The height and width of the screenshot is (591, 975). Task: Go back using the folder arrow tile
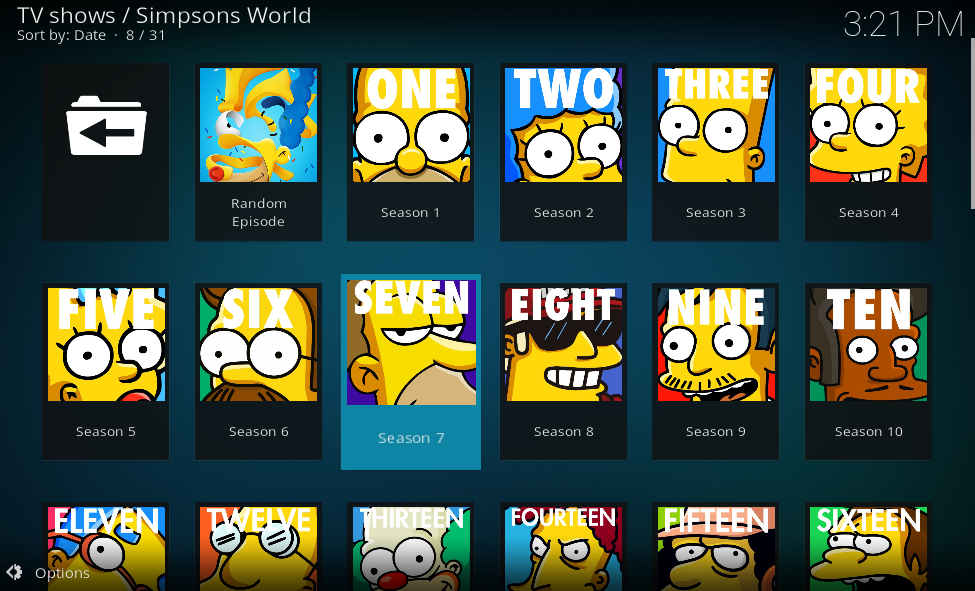[106, 150]
